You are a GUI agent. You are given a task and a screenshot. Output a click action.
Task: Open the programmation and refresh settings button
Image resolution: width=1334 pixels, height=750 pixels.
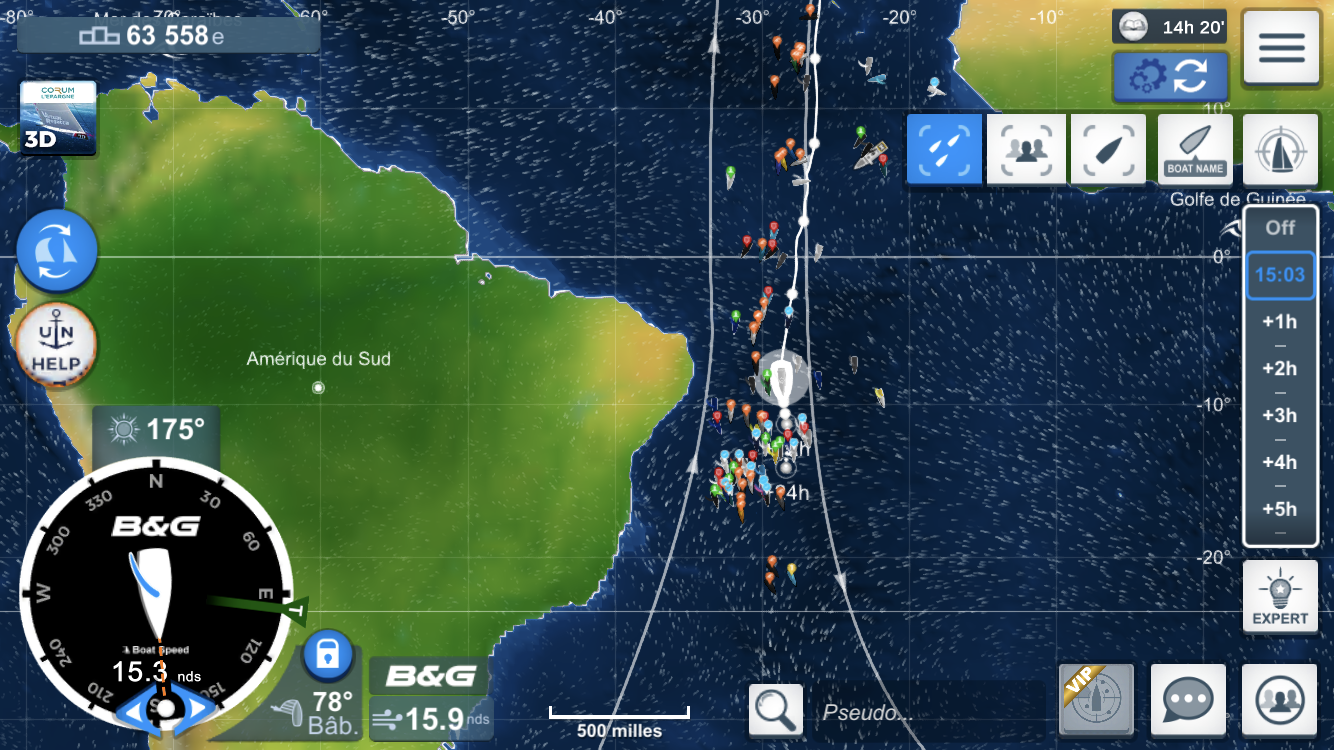coord(1169,77)
